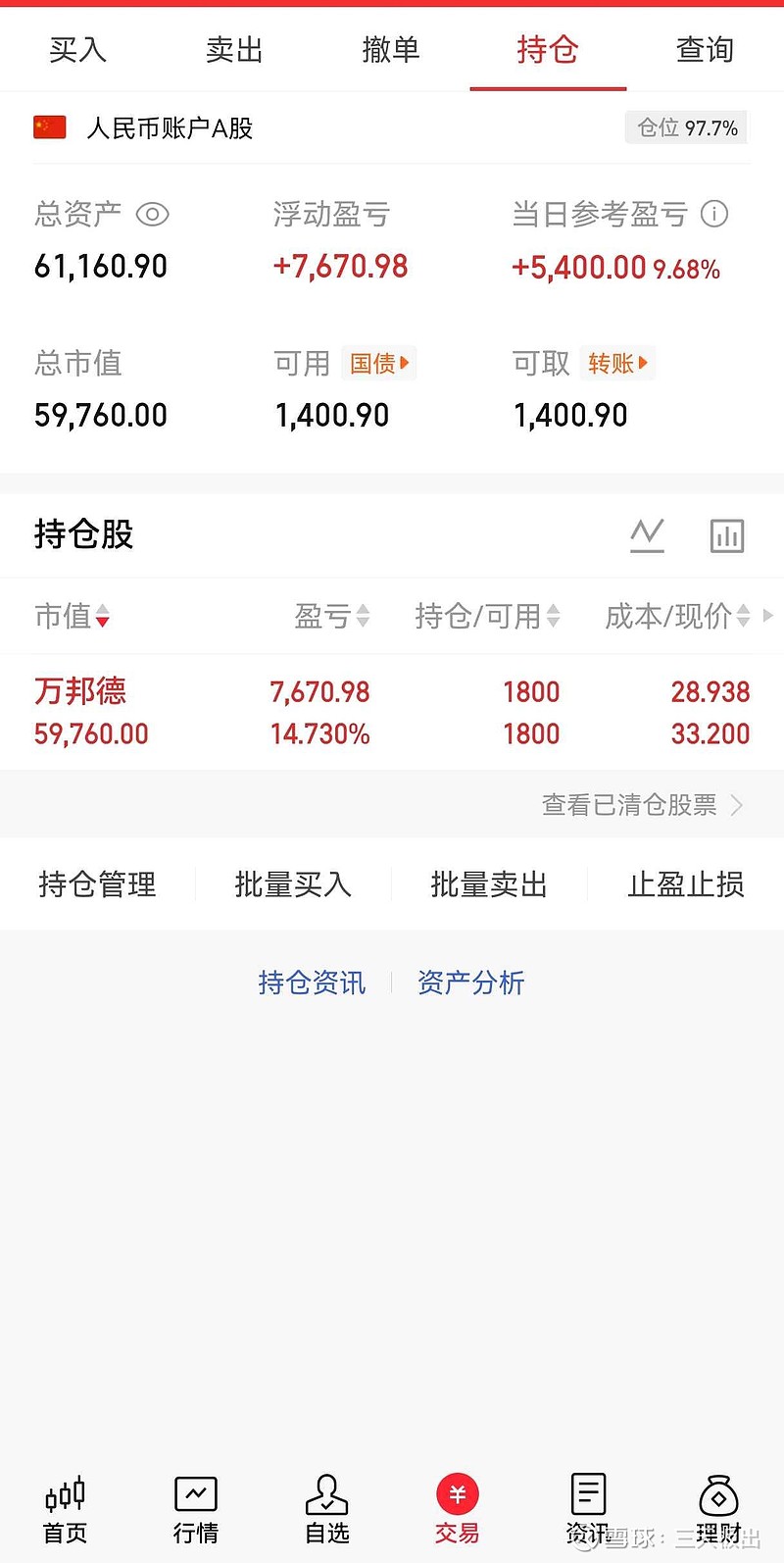Tap 批量卖出 batch sell button
784x1563 pixels.
(x=488, y=883)
